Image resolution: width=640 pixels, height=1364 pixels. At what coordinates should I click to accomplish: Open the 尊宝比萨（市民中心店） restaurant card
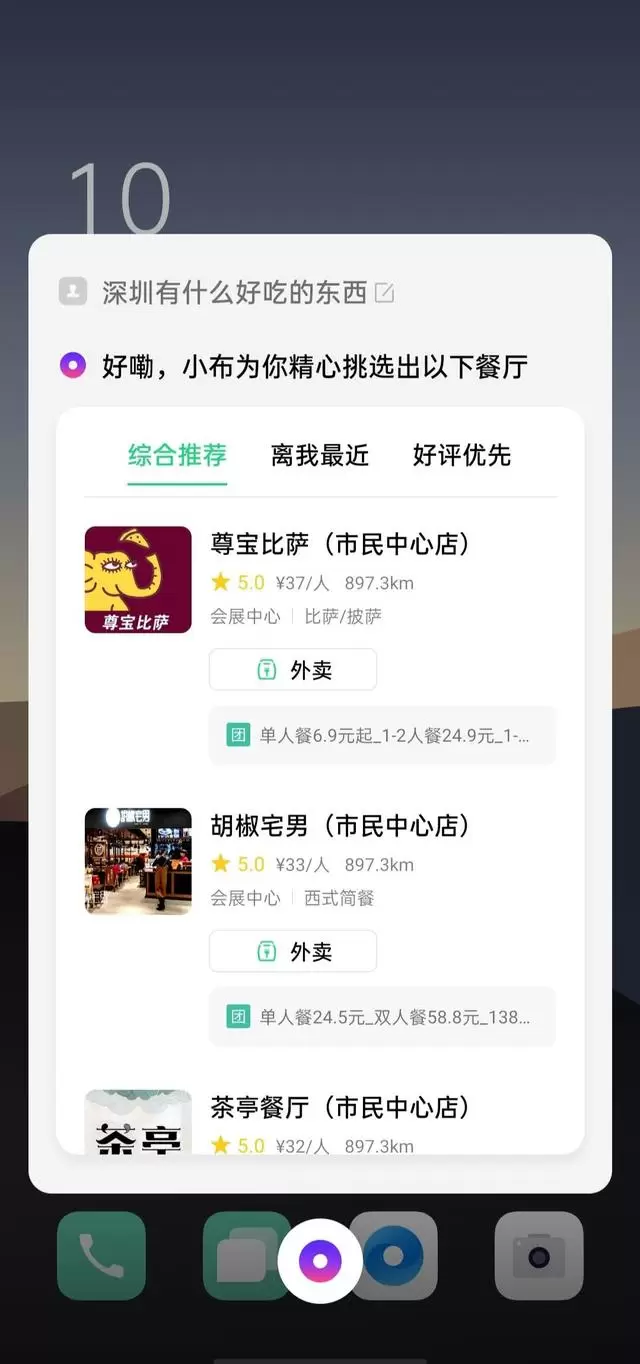click(340, 545)
